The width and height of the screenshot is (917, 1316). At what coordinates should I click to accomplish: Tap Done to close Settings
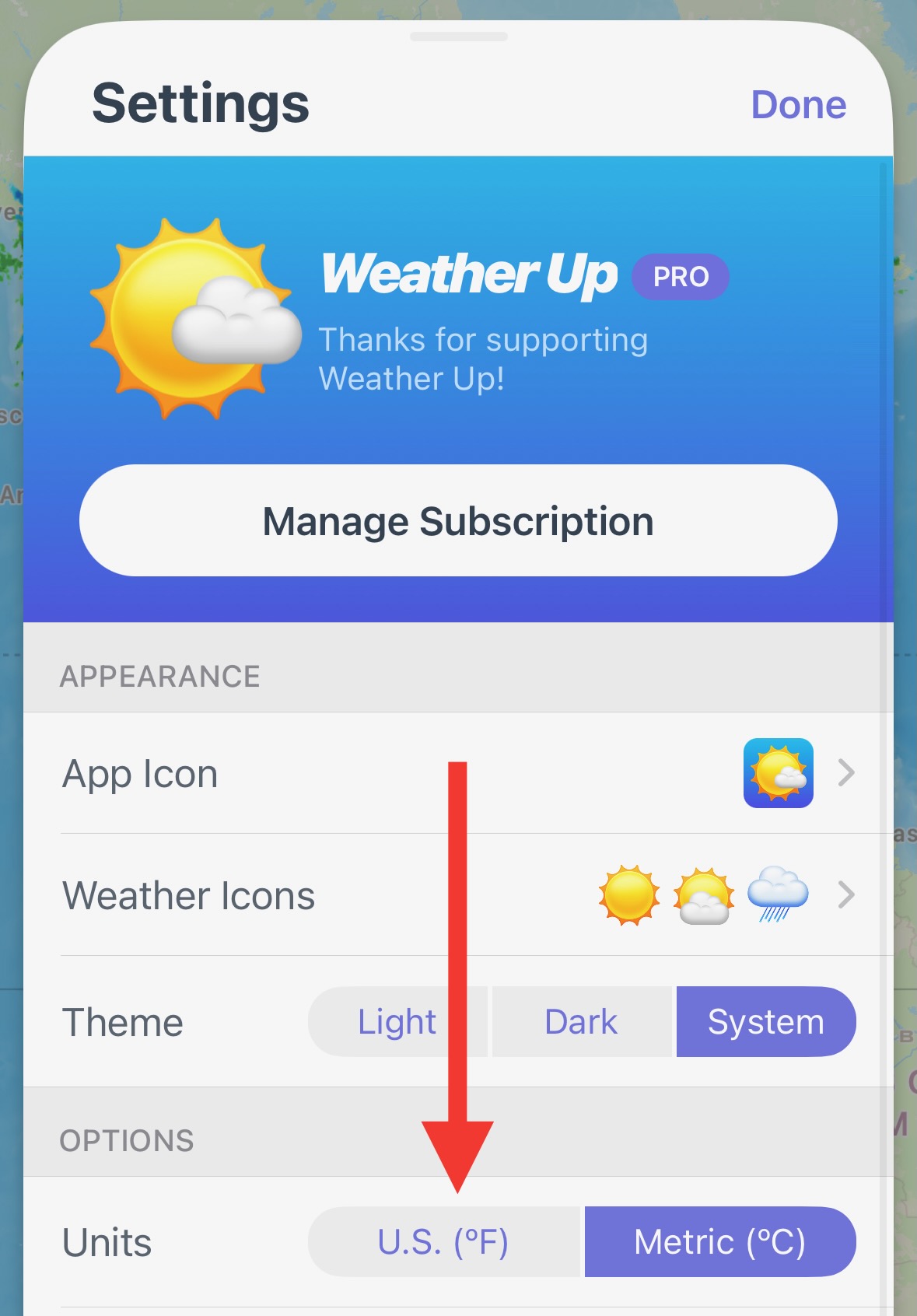coord(798,104)
